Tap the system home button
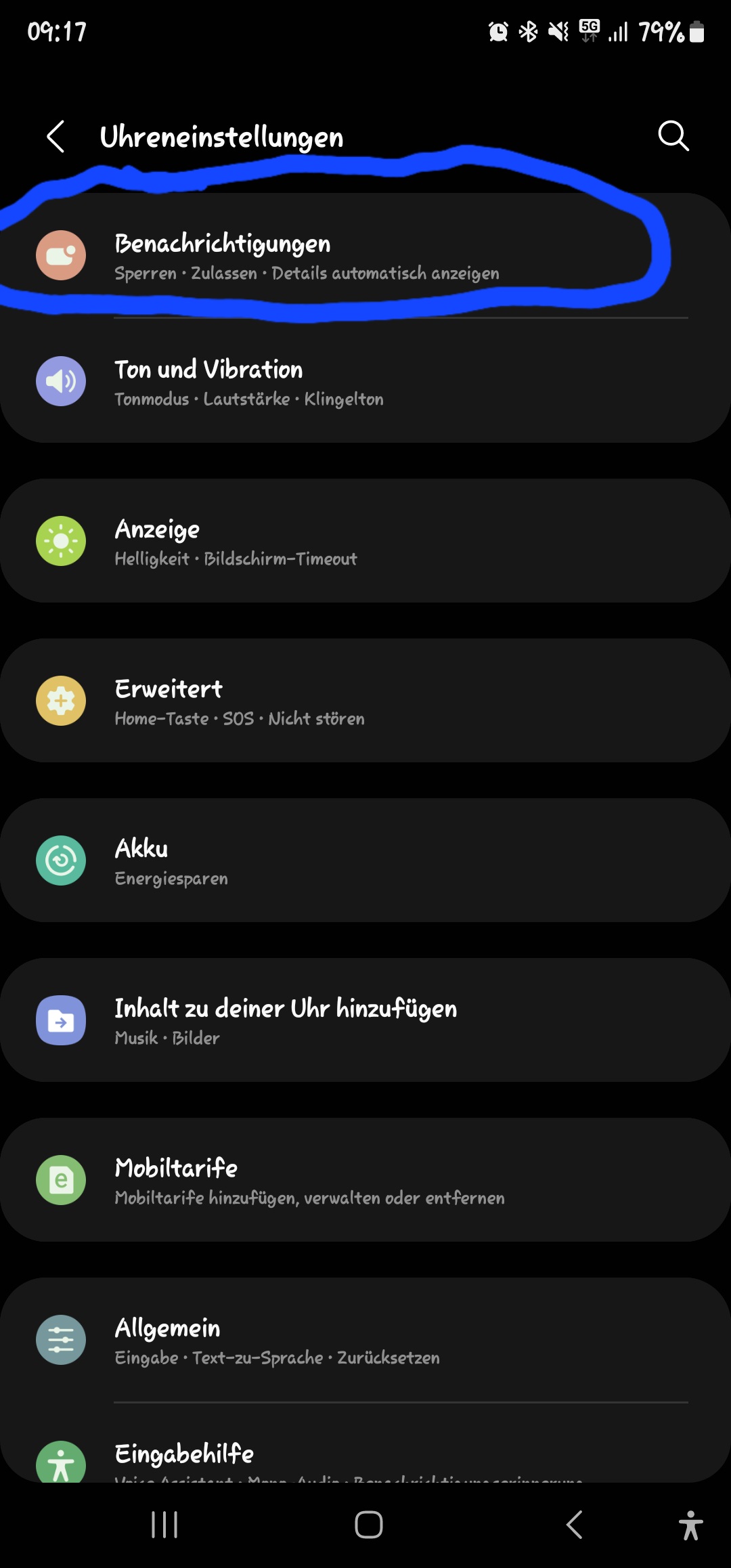Viewport: 731px width, 1568px height. coord(369,1525)
